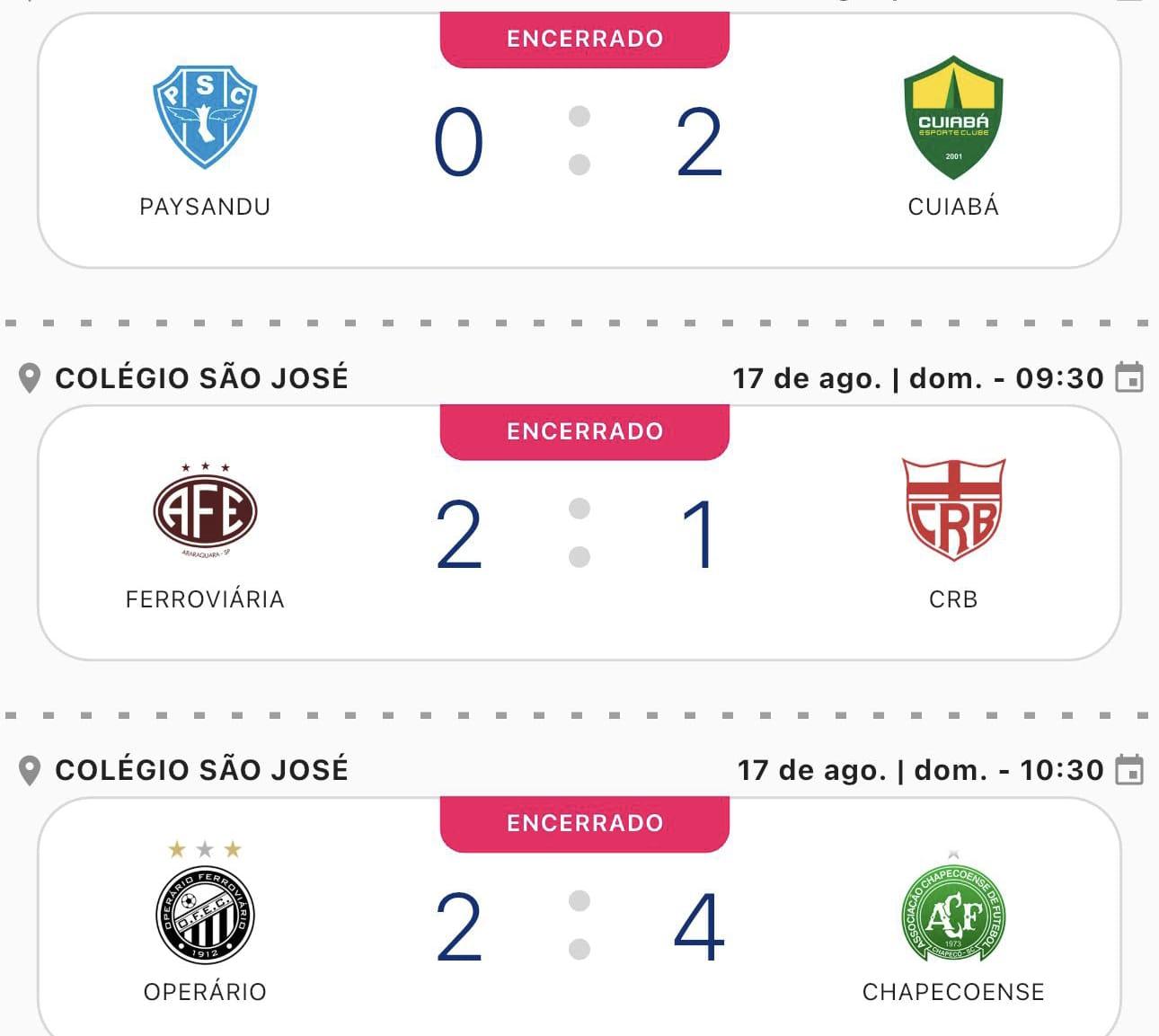This screenshot has width=1159, height=1036.
Task: Tap the calendar icon beside 09:30 match time
Action: click(1128, 378)
